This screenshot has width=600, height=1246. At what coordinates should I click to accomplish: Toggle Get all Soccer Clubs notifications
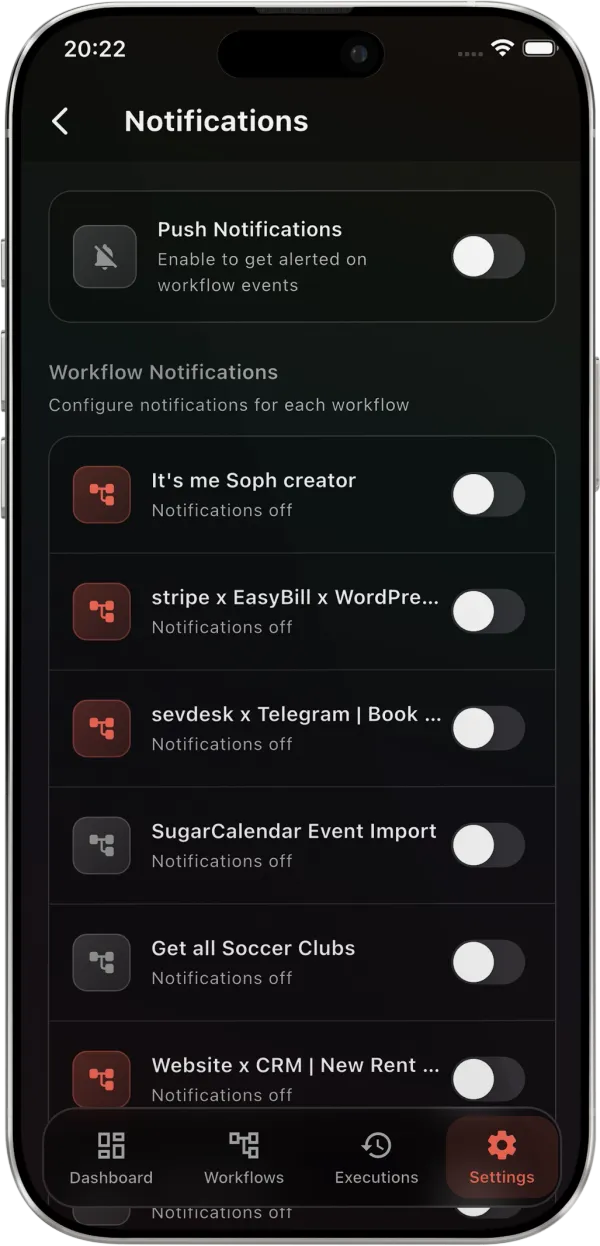(487, 962)
